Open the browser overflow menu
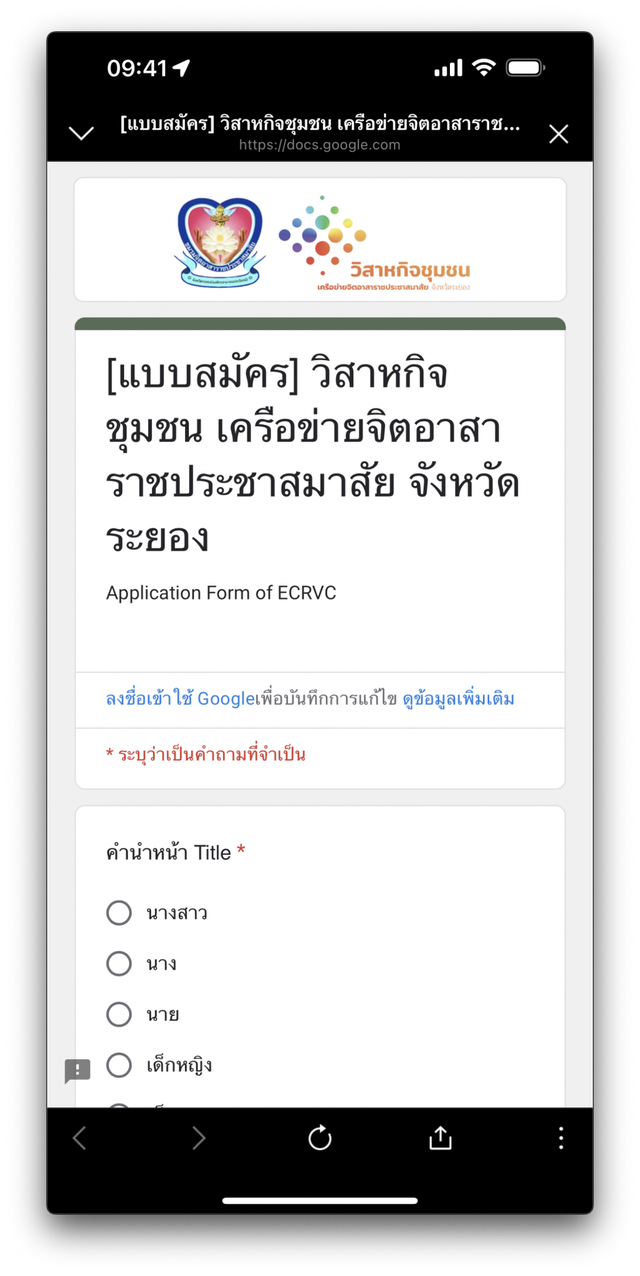 (x=561, y=1138)
